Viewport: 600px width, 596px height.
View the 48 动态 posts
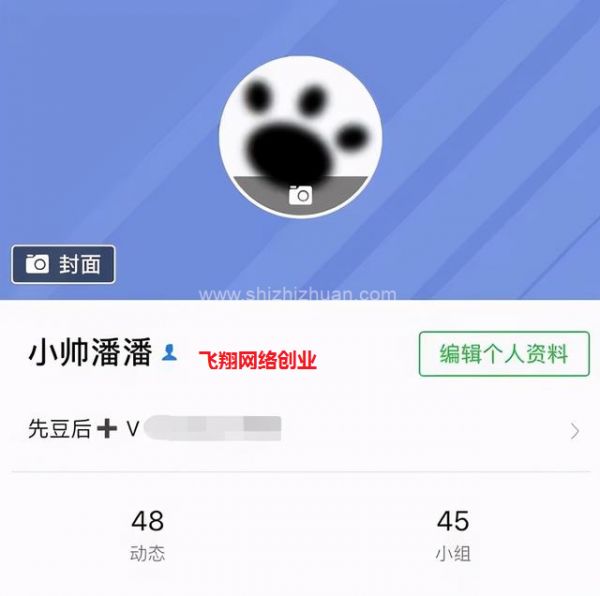pos(147,534)
